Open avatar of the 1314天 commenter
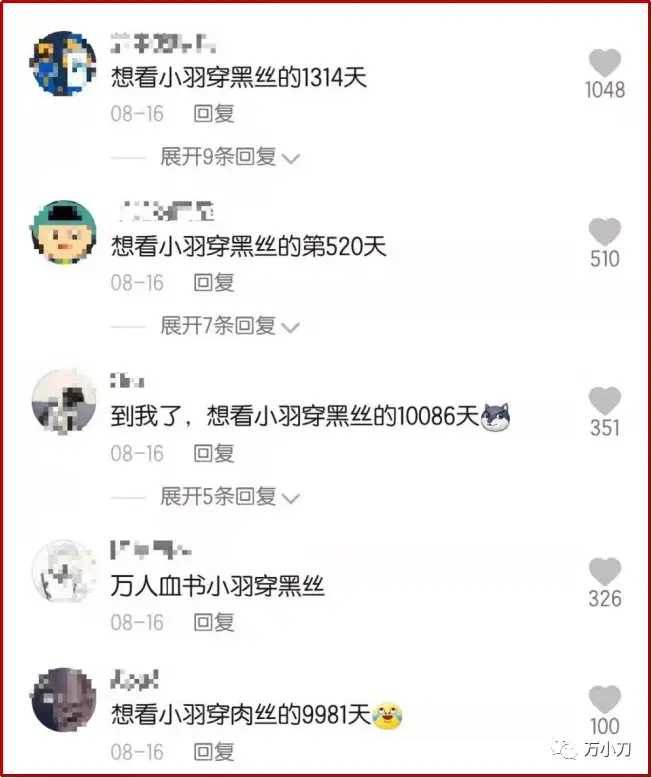The height and width of the screenshot is (778, 652). (x=64, y=63)
